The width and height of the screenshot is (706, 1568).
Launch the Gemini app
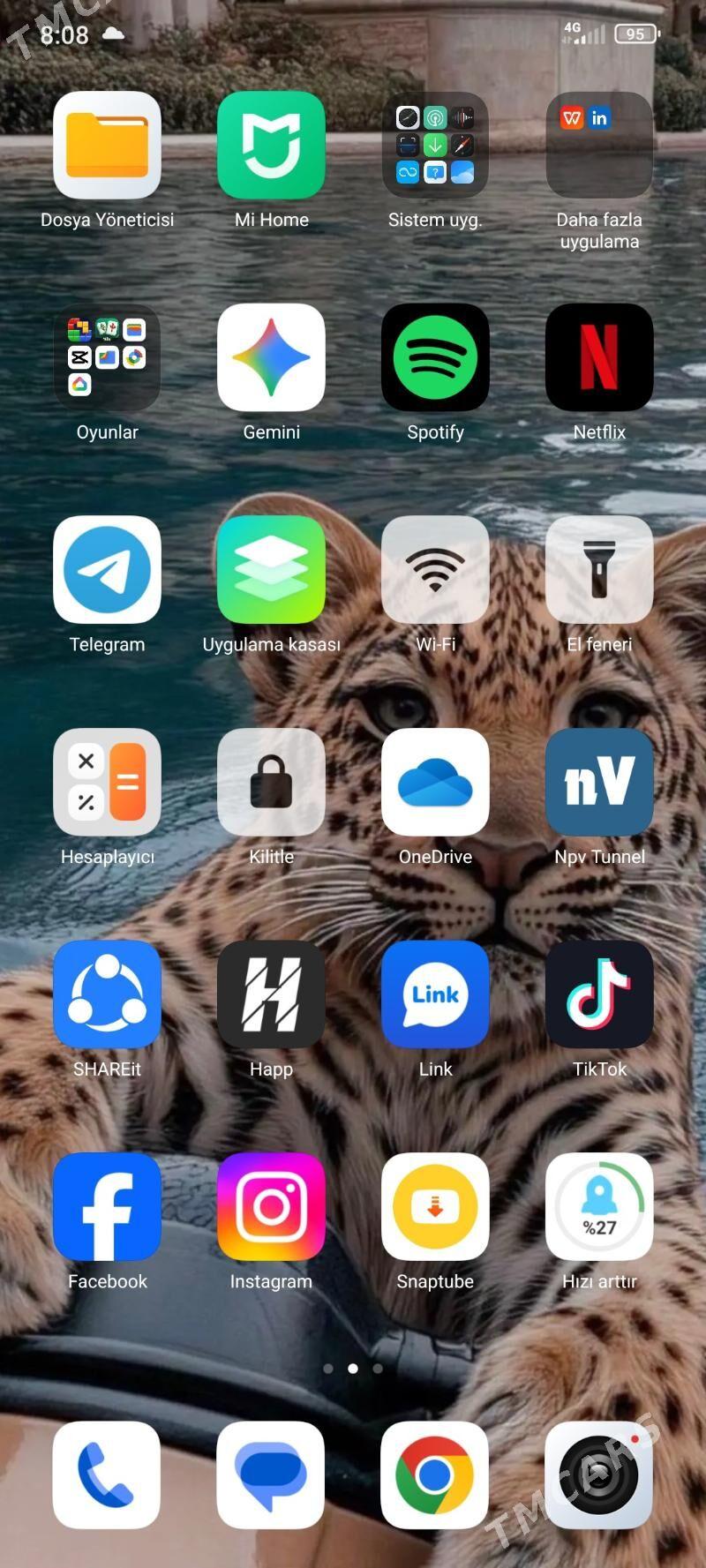[271, 357]
